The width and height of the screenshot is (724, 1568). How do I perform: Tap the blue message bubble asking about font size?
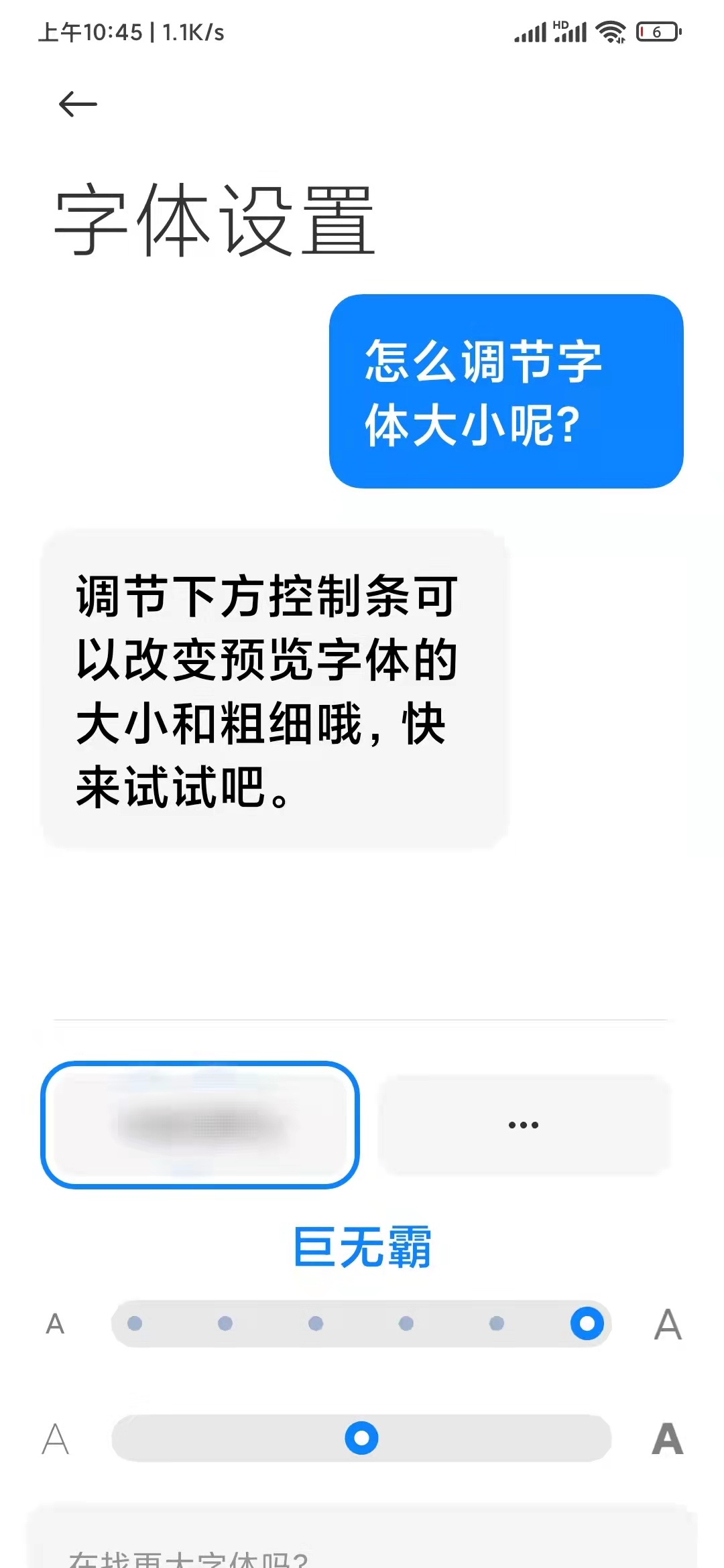[505, 391]
